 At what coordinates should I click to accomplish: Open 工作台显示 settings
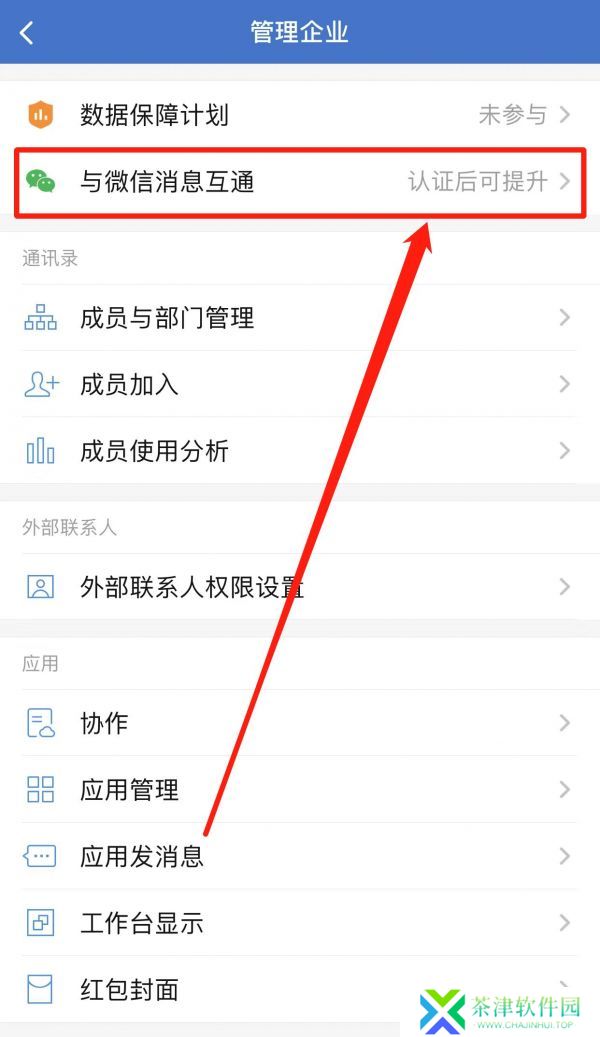click(300, 923)
